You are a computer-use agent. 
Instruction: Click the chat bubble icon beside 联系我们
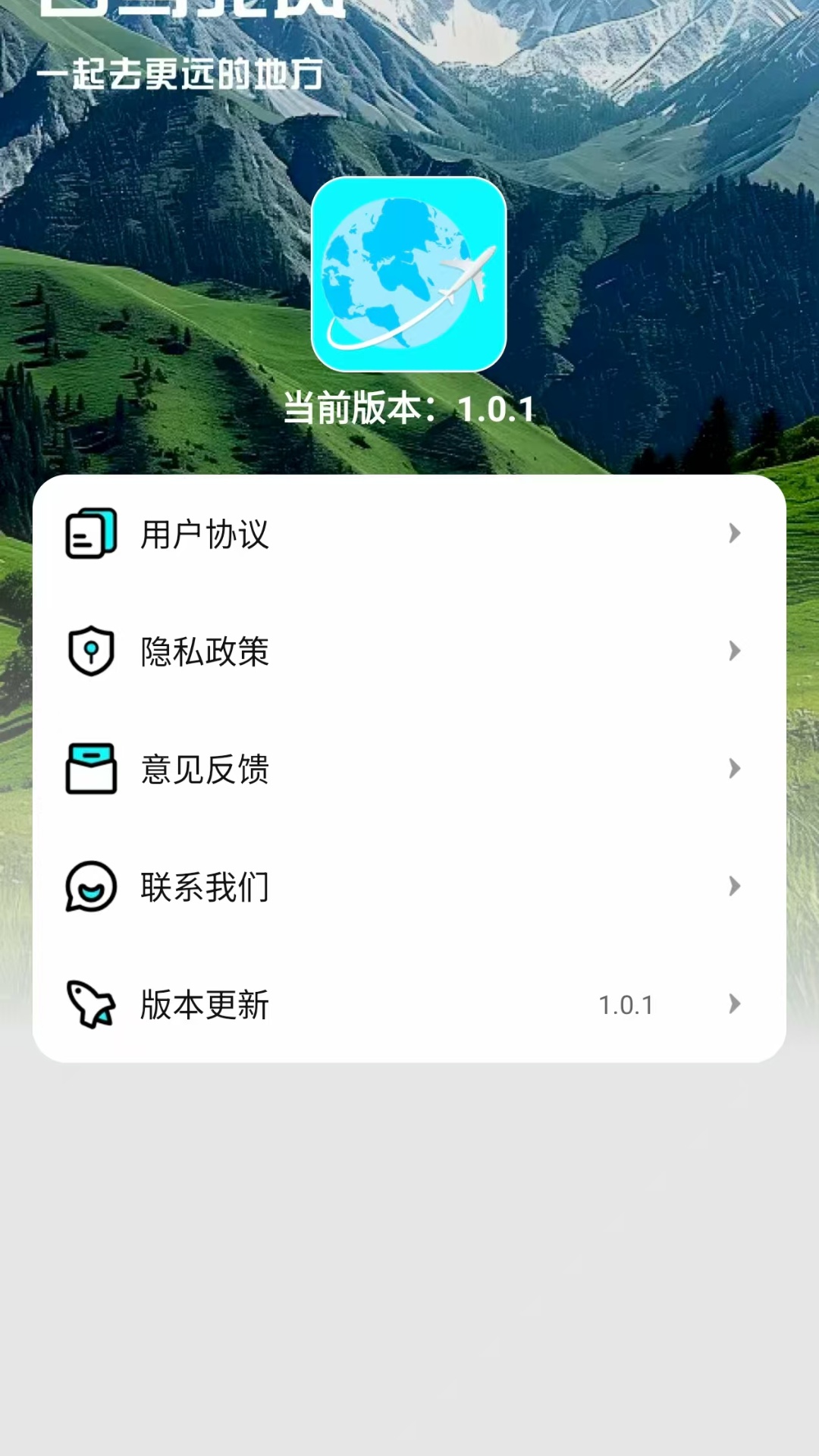click(89, 886)
